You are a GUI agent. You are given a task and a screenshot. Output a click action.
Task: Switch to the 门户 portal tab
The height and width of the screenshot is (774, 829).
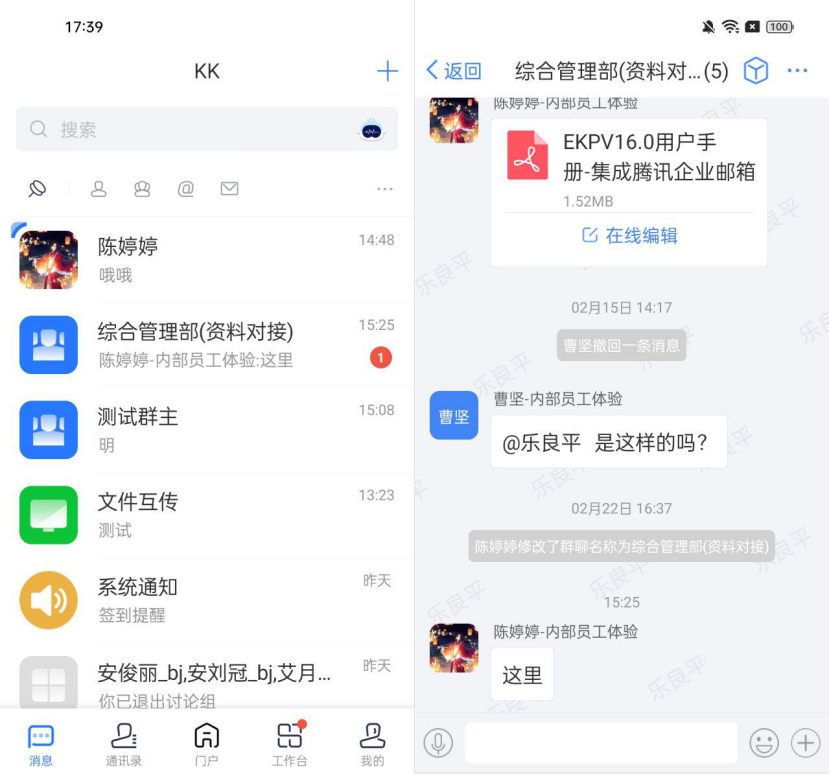pos(206,745)
